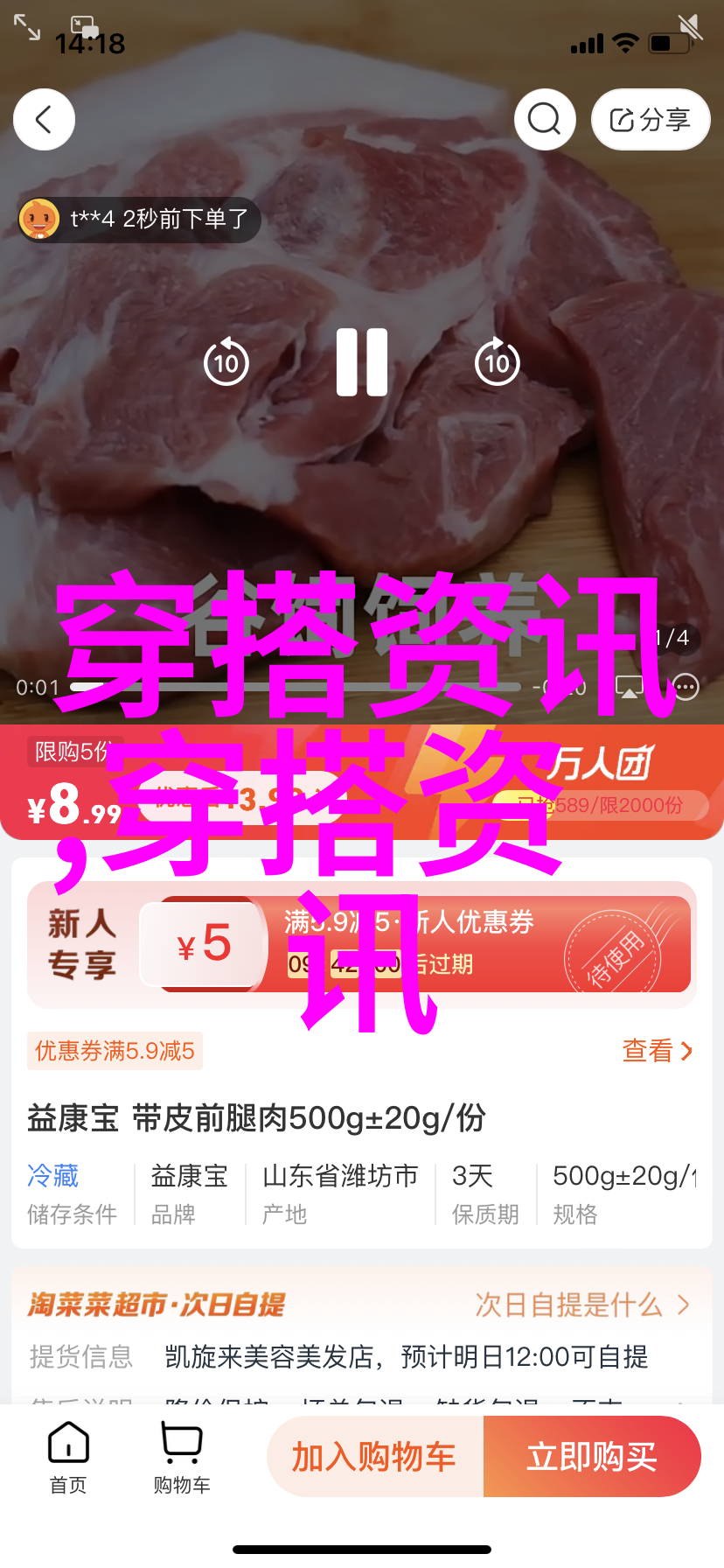
Task: Buy now with 立即购买
Action: [592, 1457]
